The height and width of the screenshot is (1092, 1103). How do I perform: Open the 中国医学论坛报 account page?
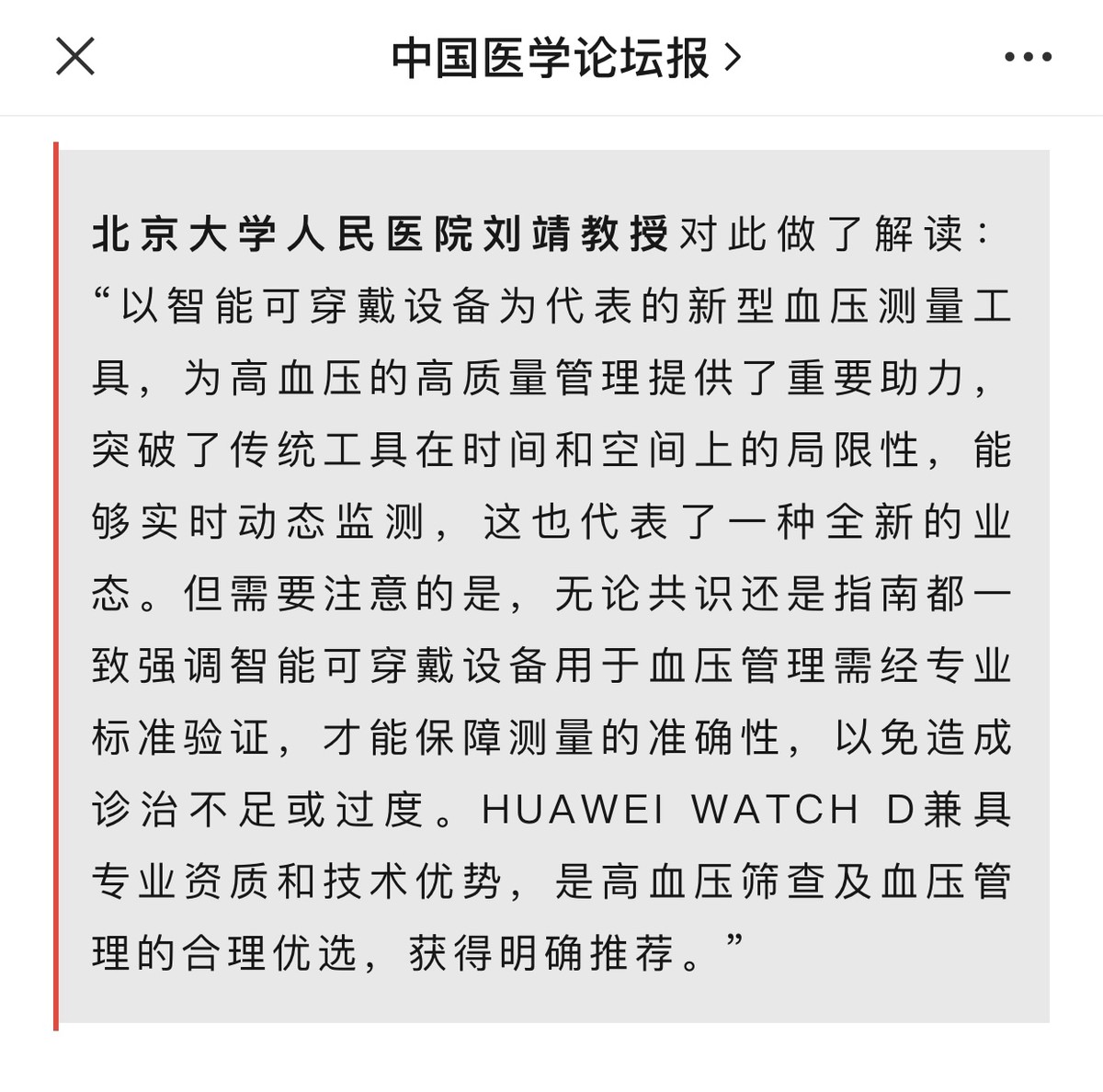[564, 58]
